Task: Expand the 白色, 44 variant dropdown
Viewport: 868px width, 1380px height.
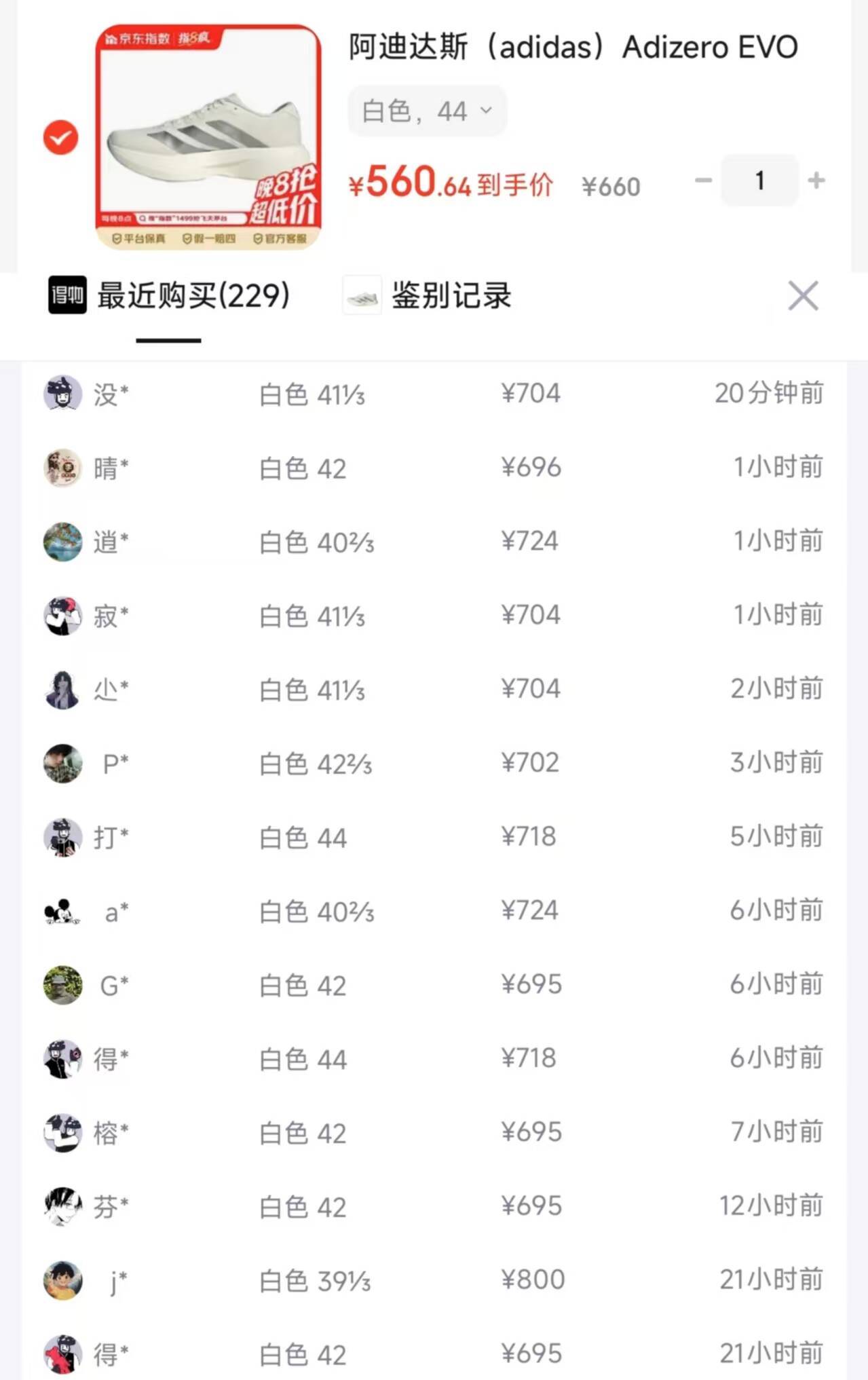Action: click(x=427, y=111)
